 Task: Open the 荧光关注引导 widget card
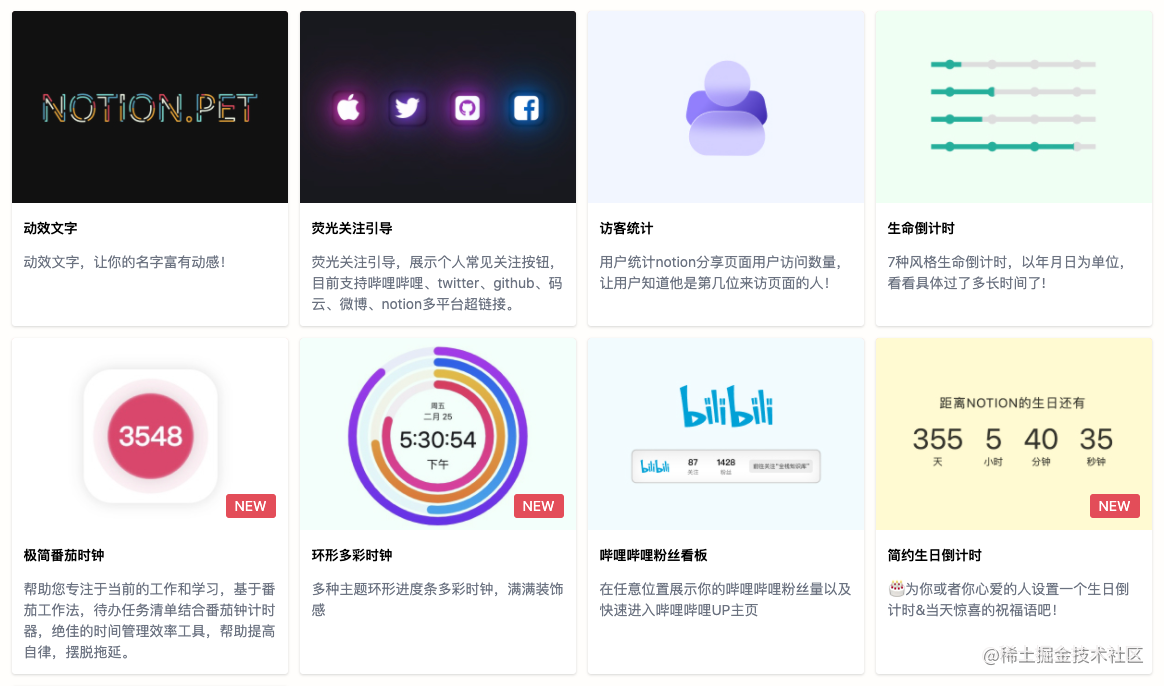pyautogui.click(x=438, y=168)
